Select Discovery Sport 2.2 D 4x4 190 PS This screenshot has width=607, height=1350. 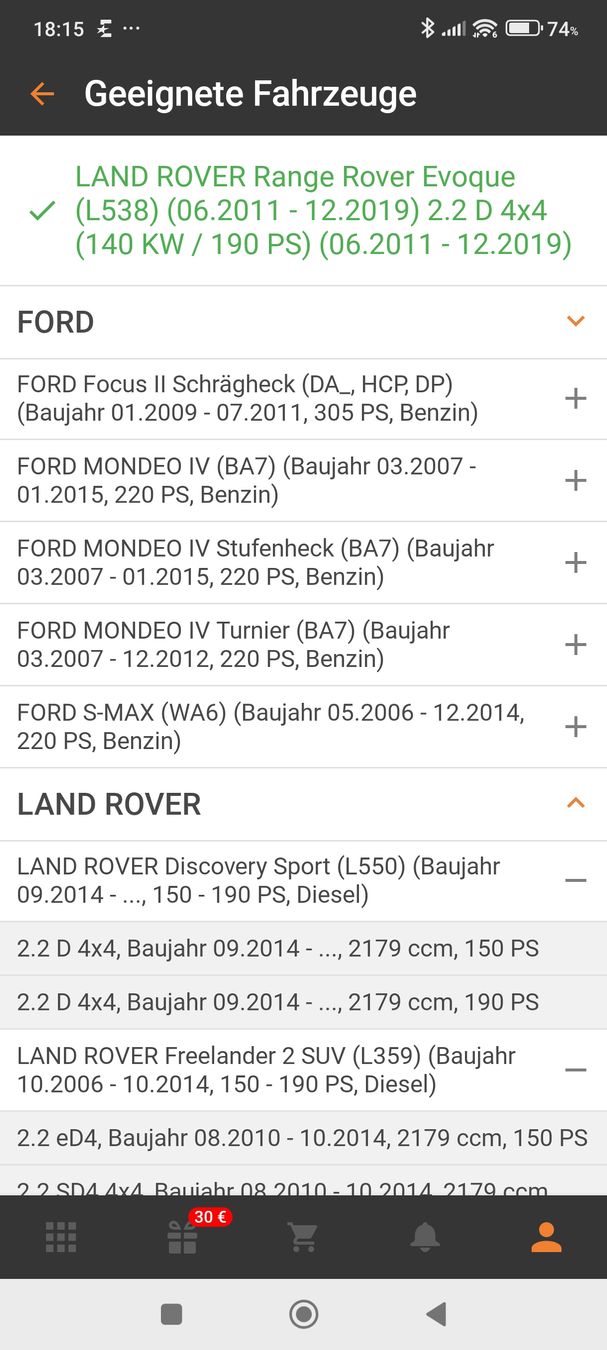tap(278, 1003)
